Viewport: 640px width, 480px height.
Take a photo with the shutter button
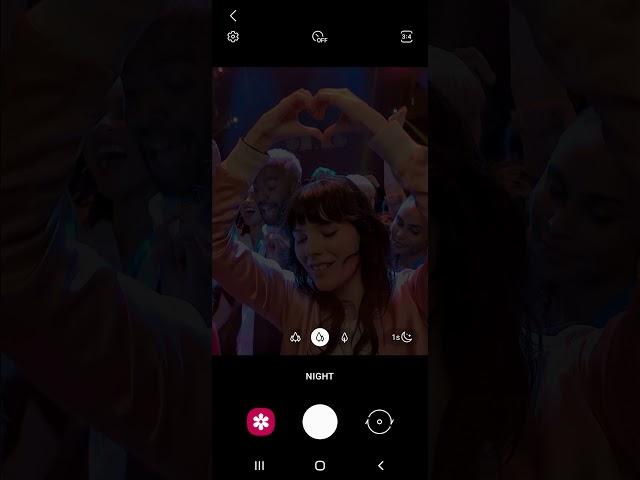[x=320, y=422]
